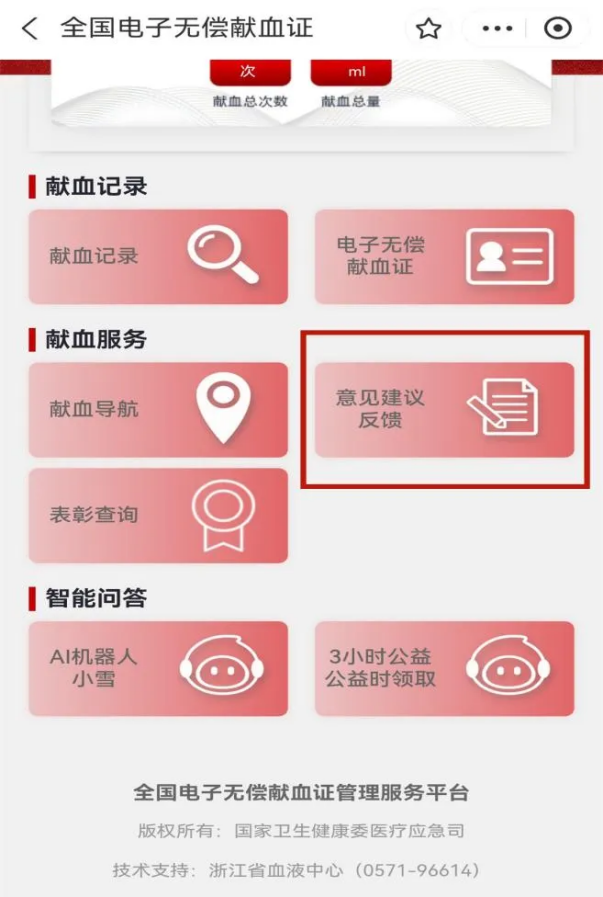Image resolution: width=603 pixels, height=897 pixels.
Task: Open the three-dot more menu
Action: pos(497,28)
